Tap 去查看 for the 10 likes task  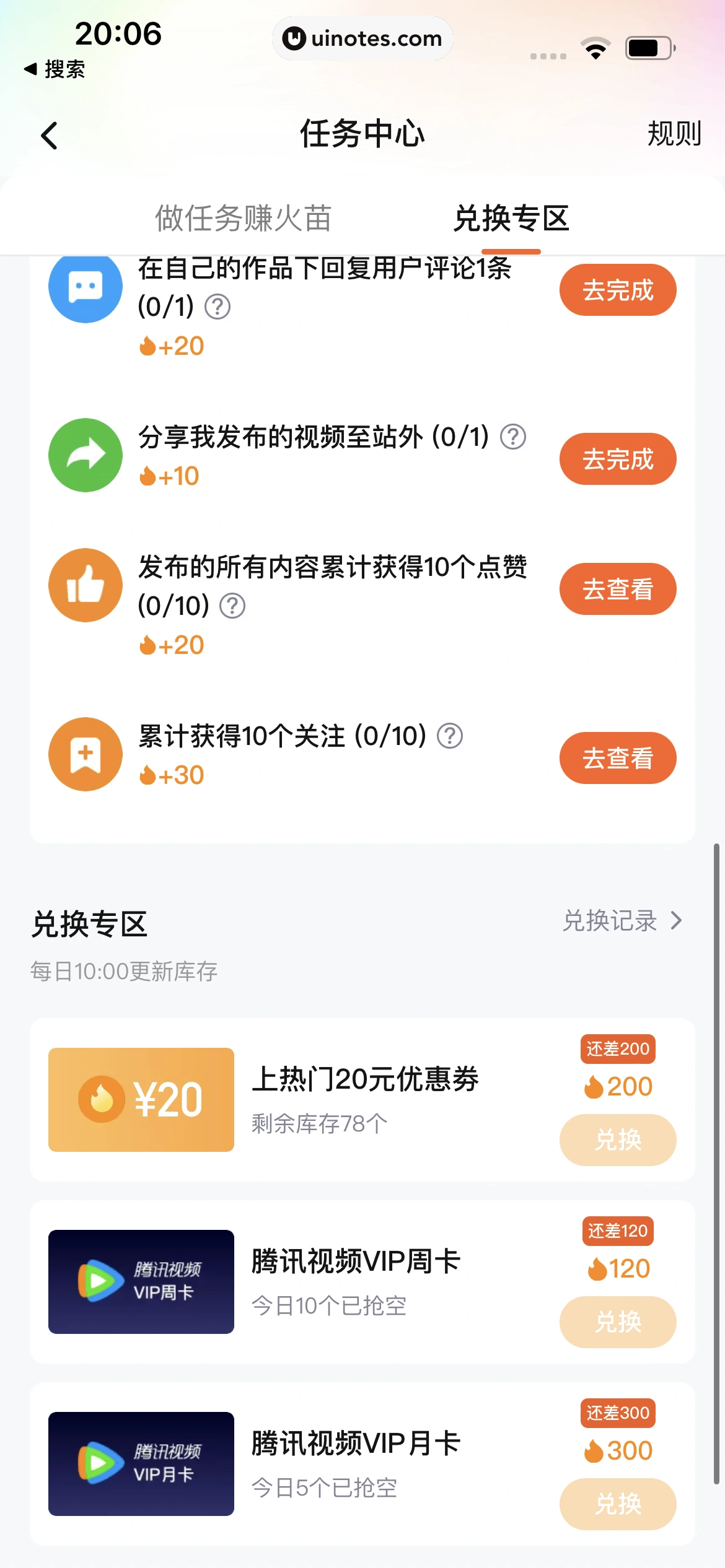tap(617, 589)
